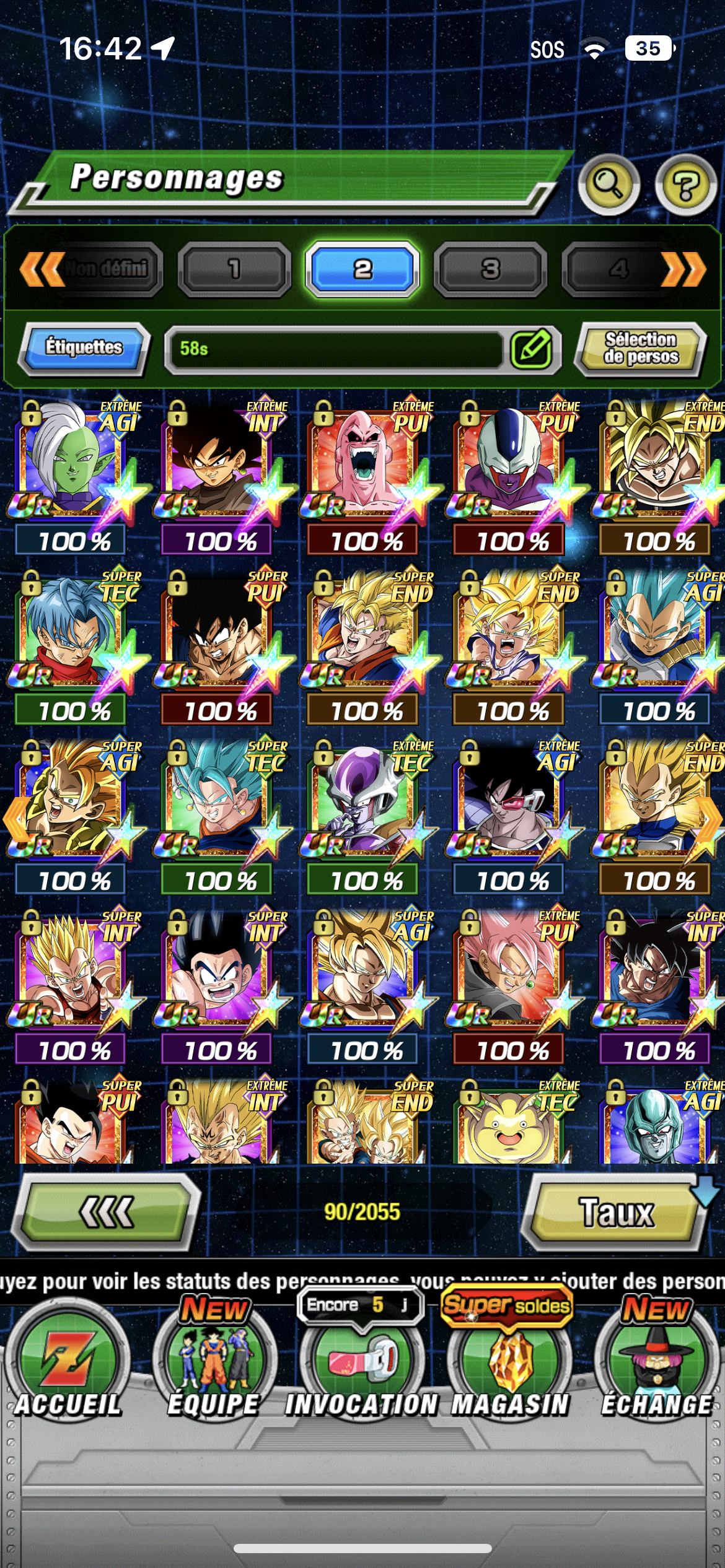Go to Accueil home

pyautogui.click(x=68, y=1369)
